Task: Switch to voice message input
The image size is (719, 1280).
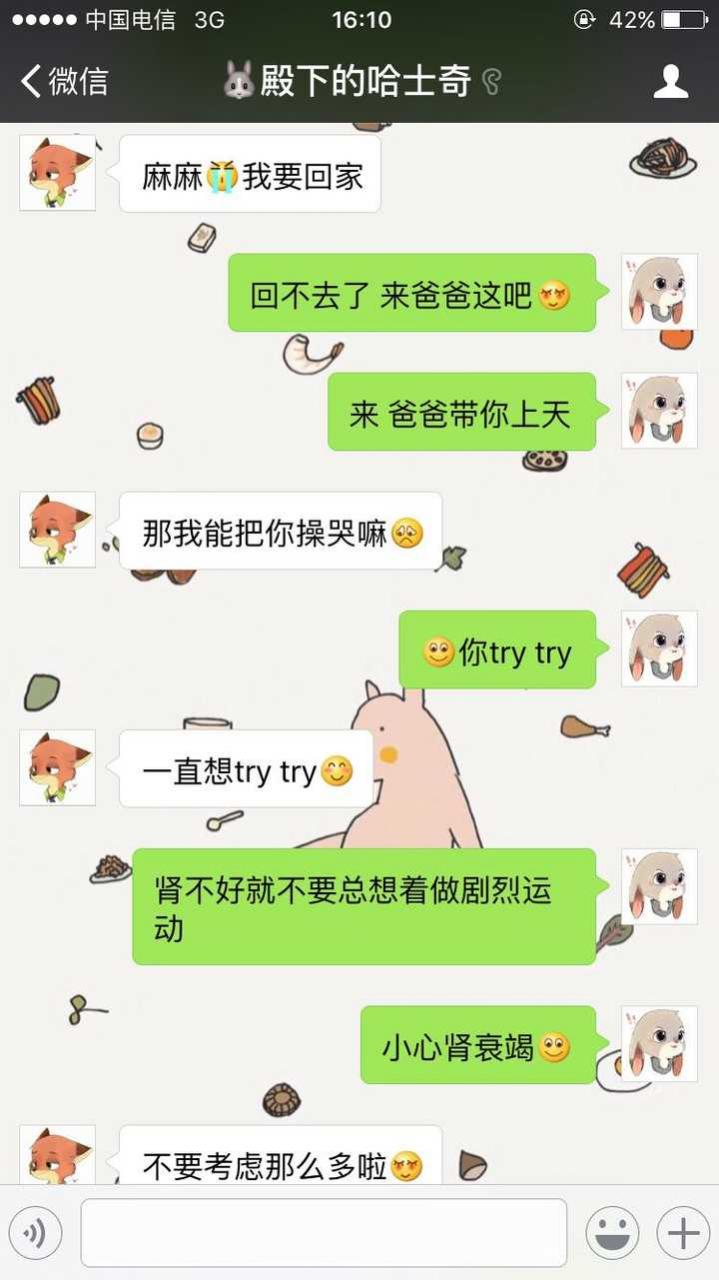Action: [x=35, y=1233]
